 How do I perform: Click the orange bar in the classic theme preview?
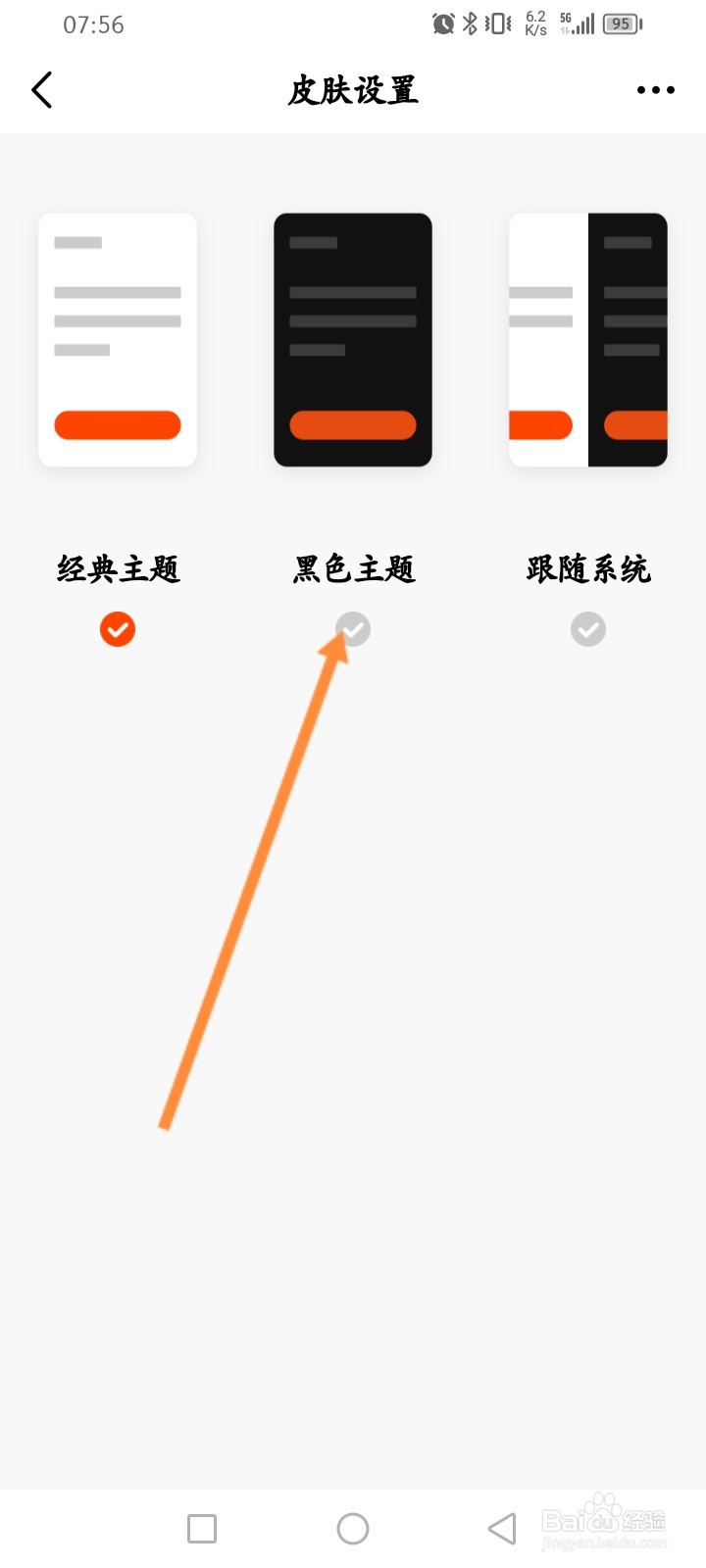118,424
